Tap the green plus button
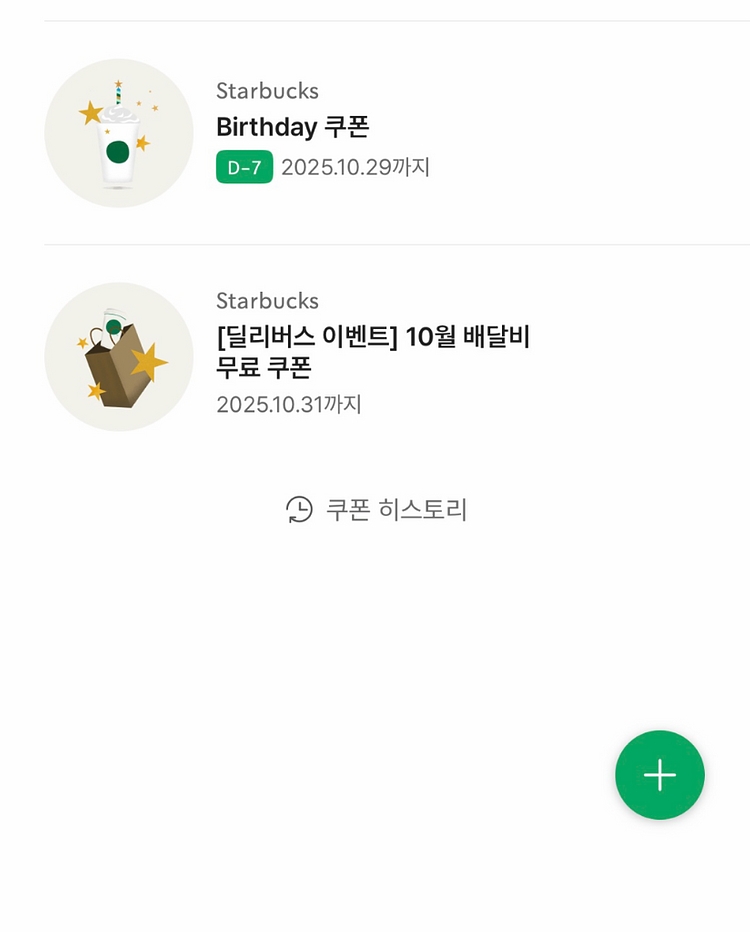 [659, 775]
